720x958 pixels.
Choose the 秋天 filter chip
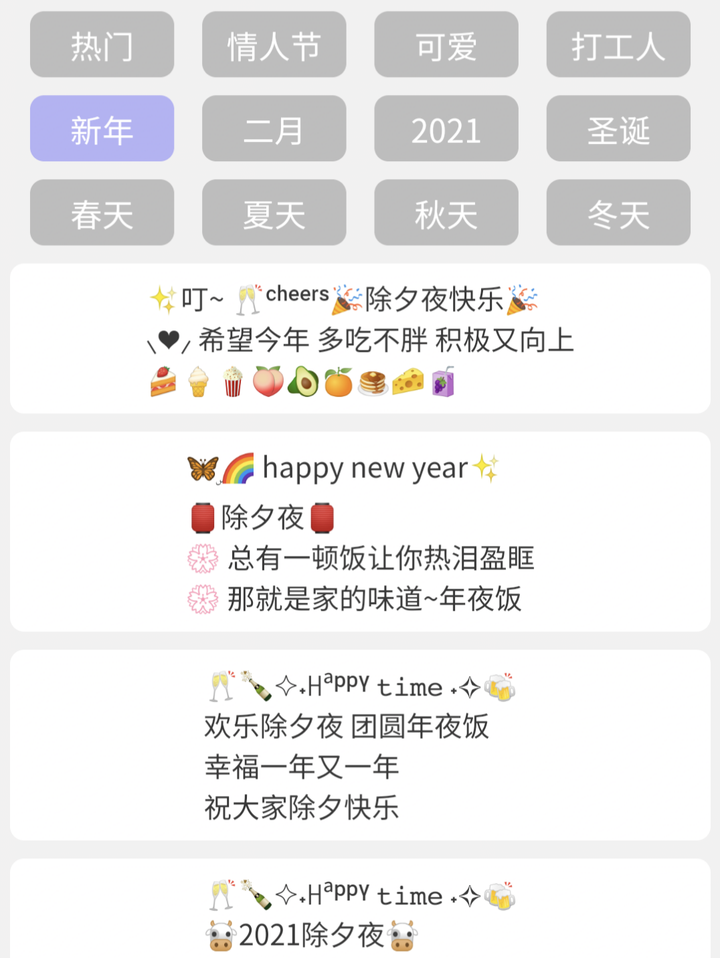point(446,213)
